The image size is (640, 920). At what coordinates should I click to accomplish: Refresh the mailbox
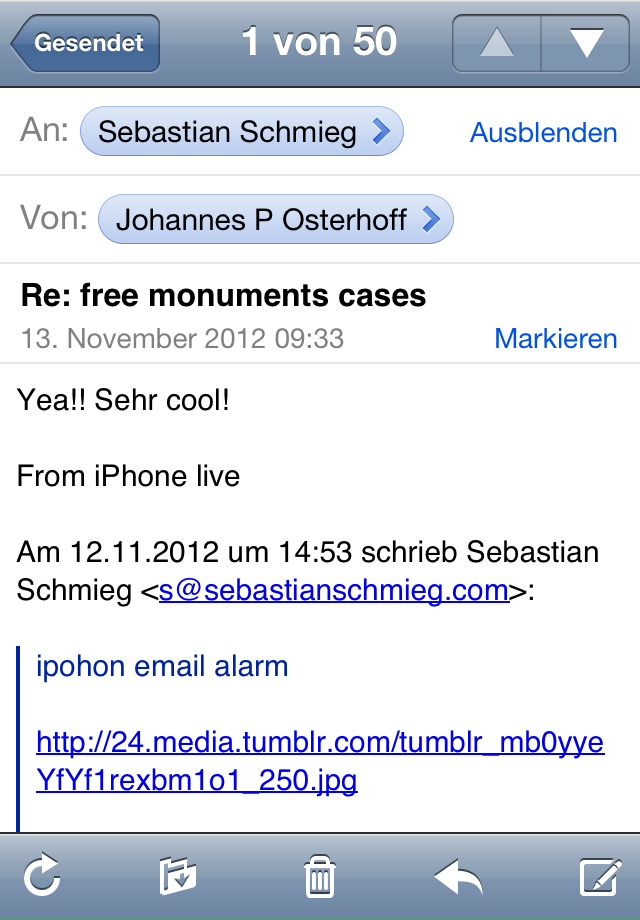point(43,877)
